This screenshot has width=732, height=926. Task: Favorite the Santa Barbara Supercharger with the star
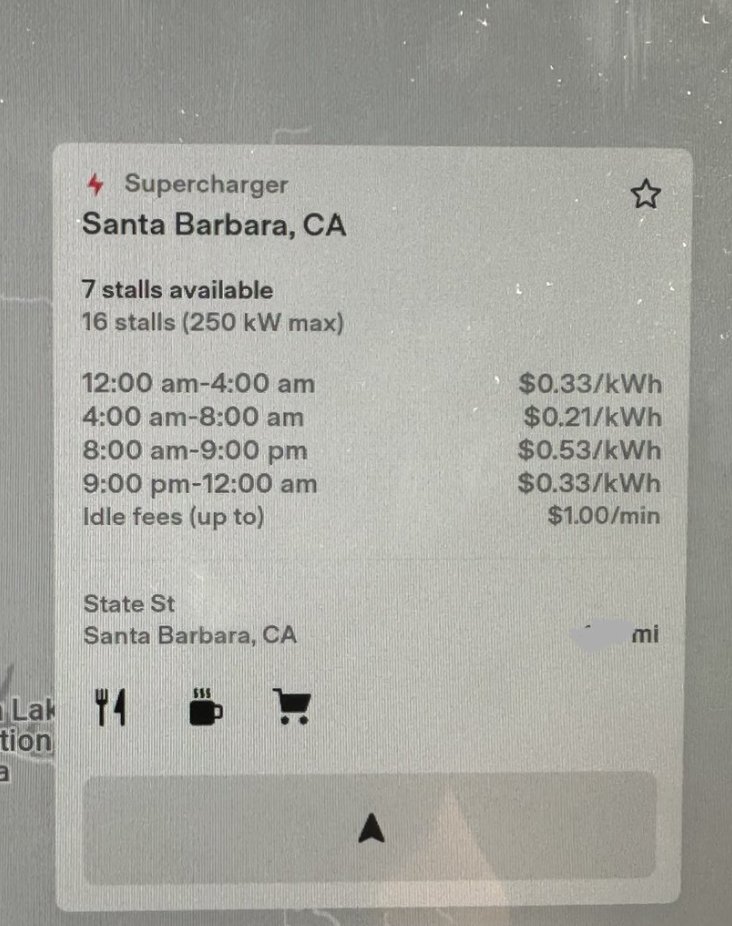646,194
